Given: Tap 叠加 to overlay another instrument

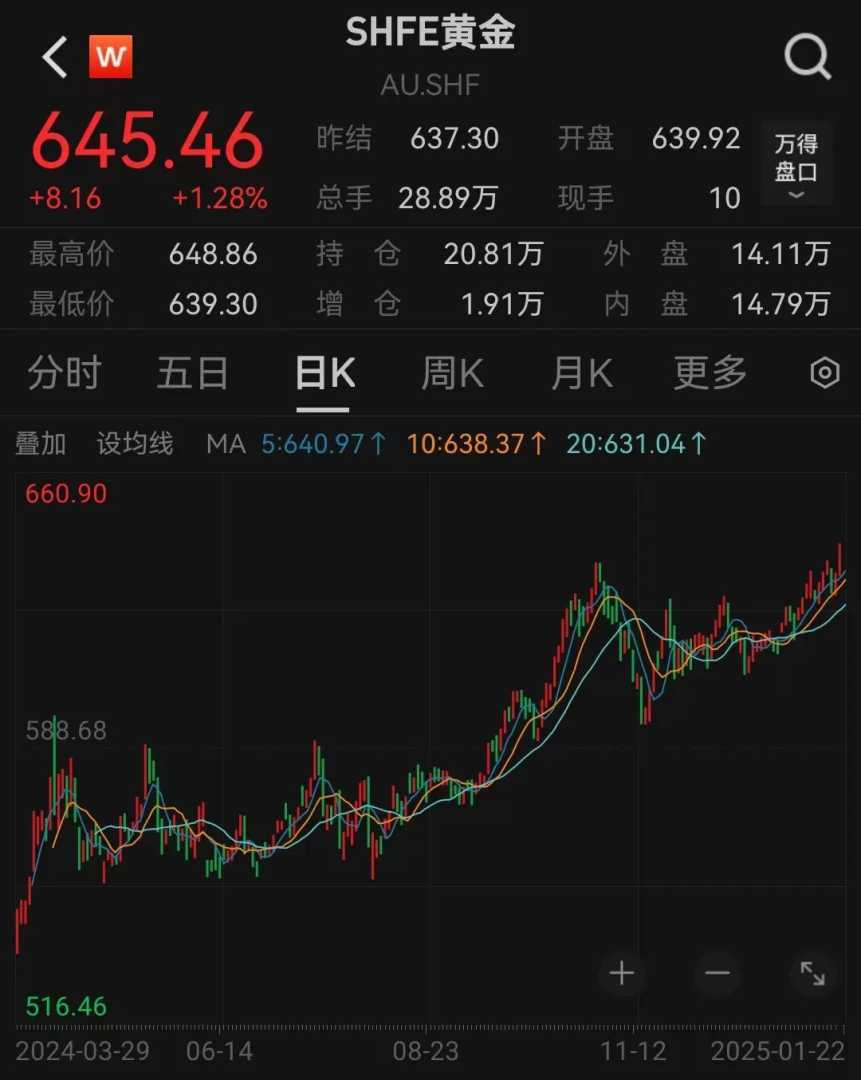Looking at the screenshot, I should pos(40,443).
